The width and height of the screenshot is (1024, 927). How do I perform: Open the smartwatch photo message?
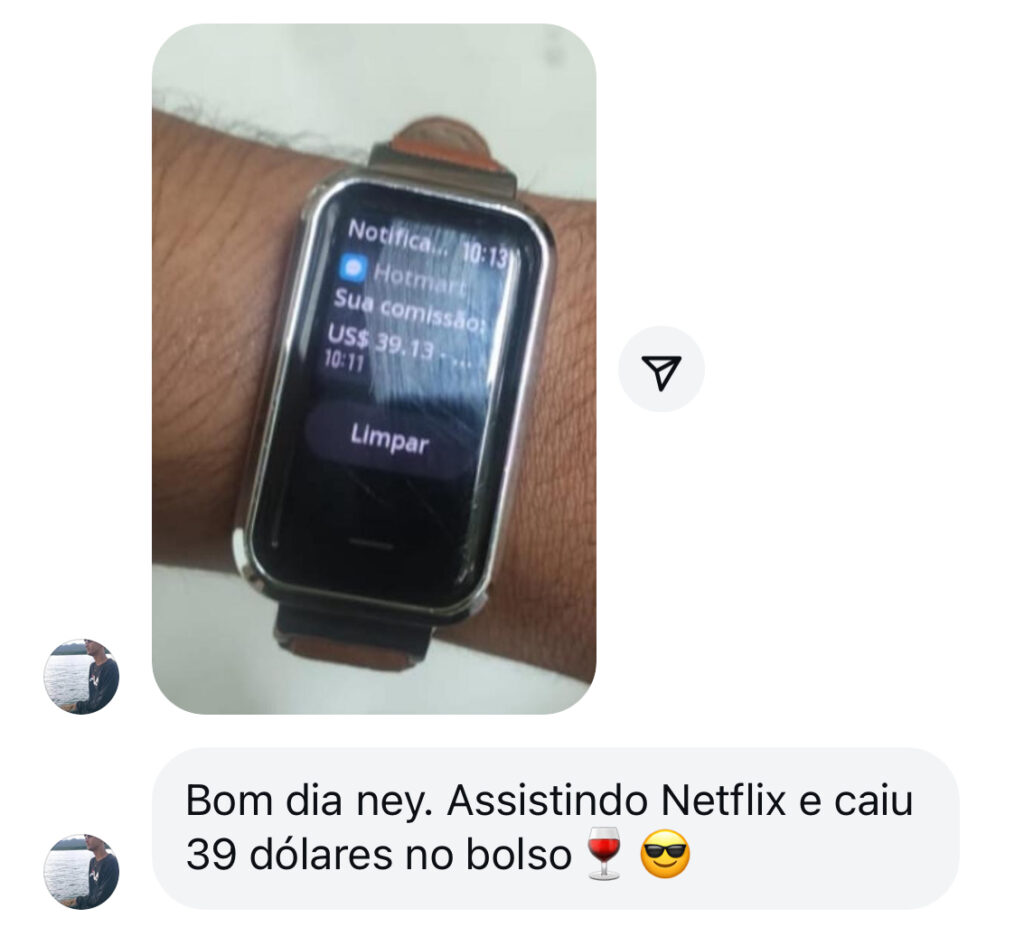(373, 368)
